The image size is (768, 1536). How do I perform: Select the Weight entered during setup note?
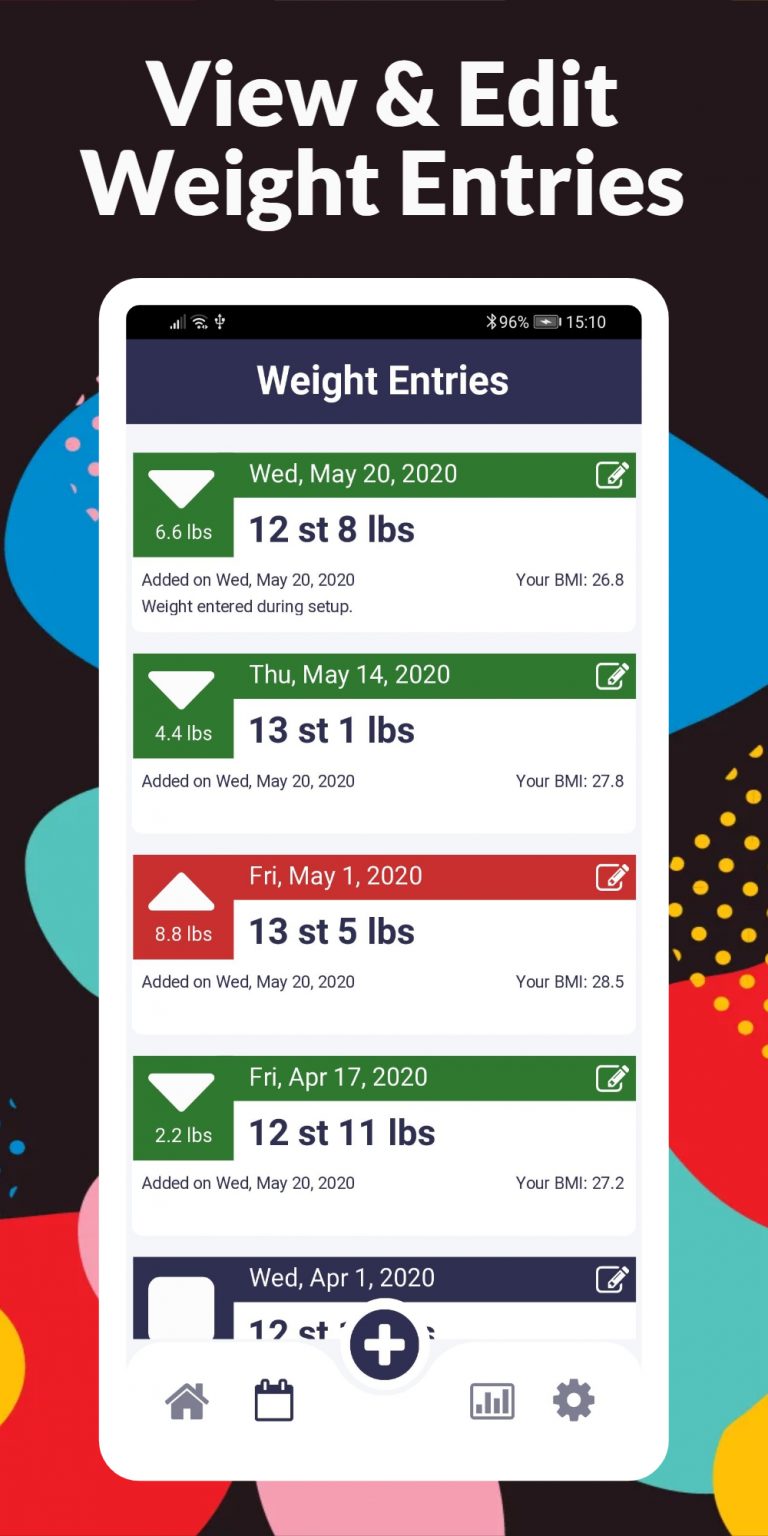coord(248,606)
